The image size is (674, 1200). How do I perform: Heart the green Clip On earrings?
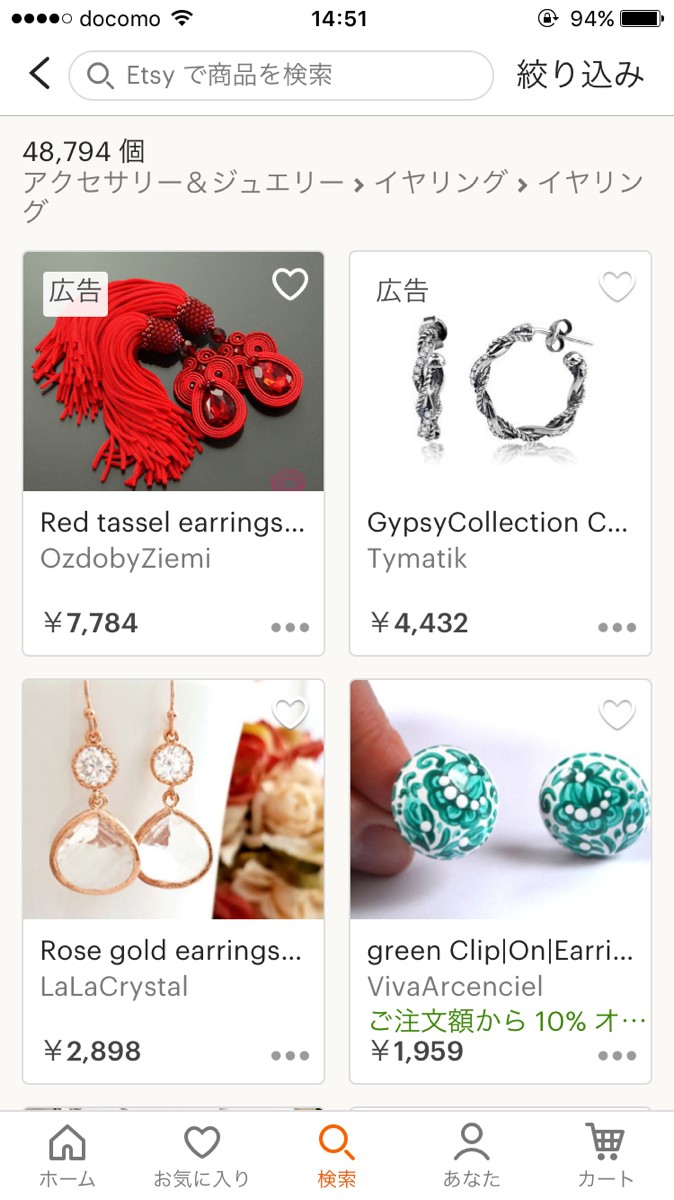[x=617, y=714]
